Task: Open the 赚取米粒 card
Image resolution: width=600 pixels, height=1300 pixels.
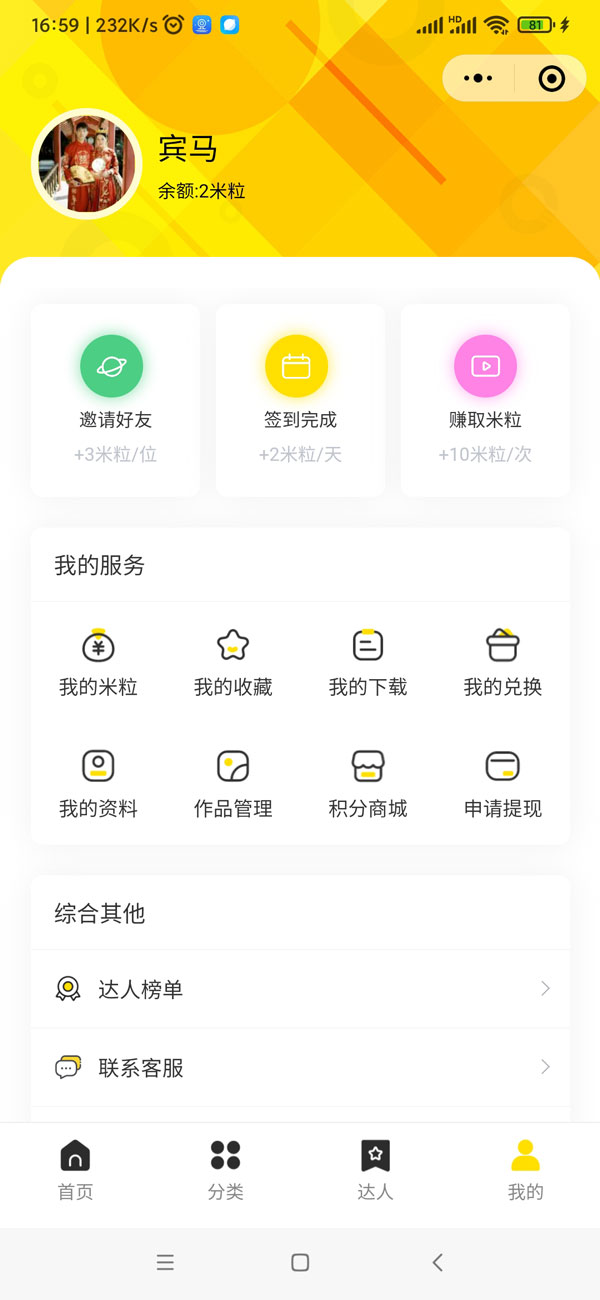Action: click(x=485, y=400)
